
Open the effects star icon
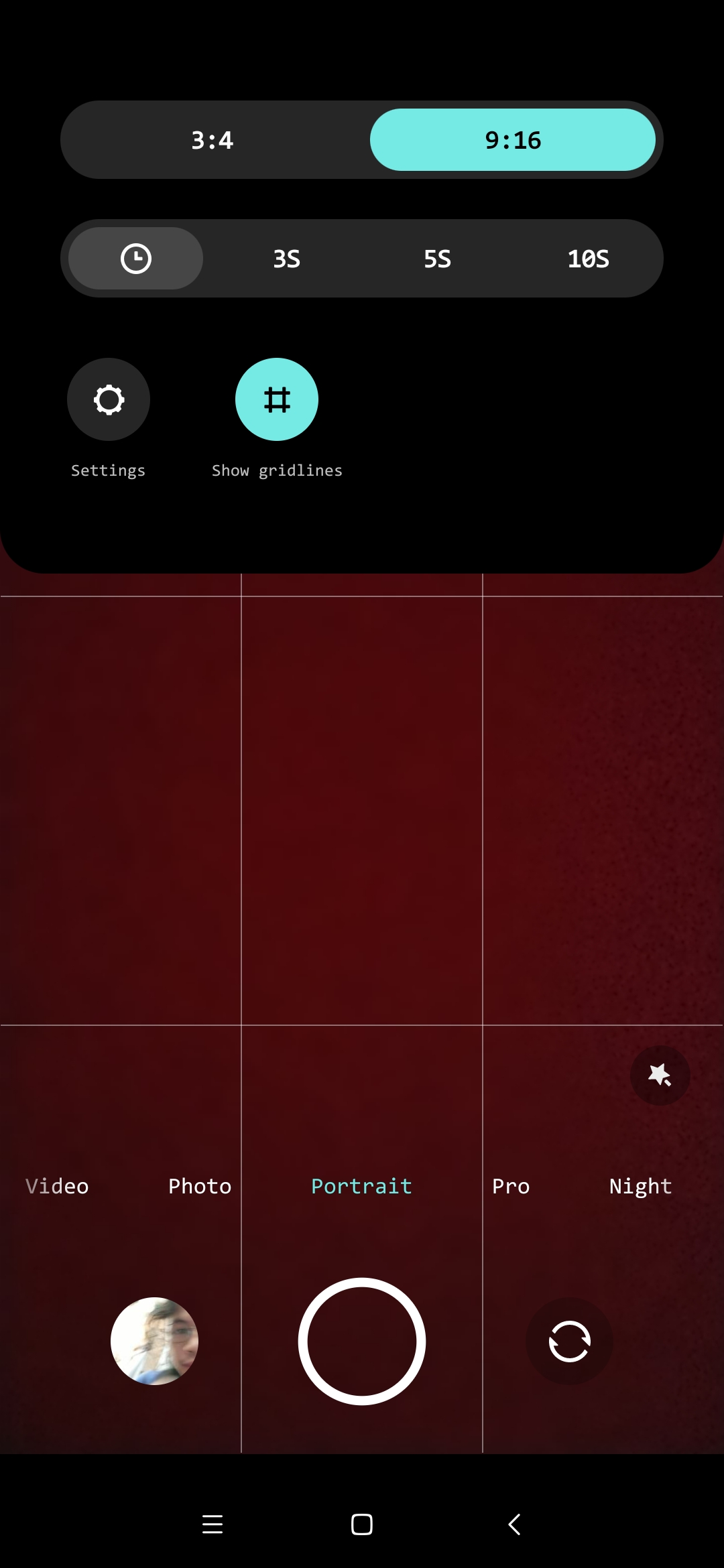tap(660, 1075)
